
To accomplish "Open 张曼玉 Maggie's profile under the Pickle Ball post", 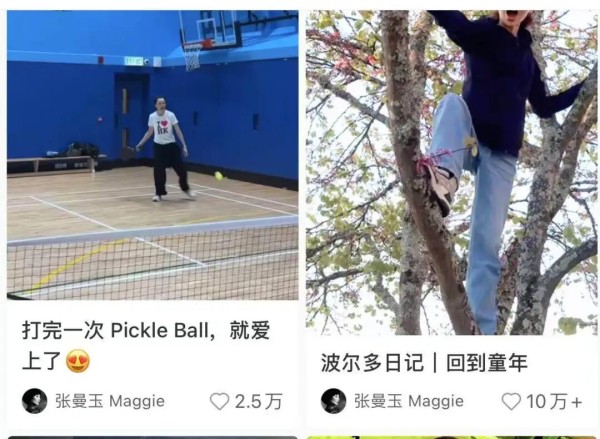I will click(34, 401).
